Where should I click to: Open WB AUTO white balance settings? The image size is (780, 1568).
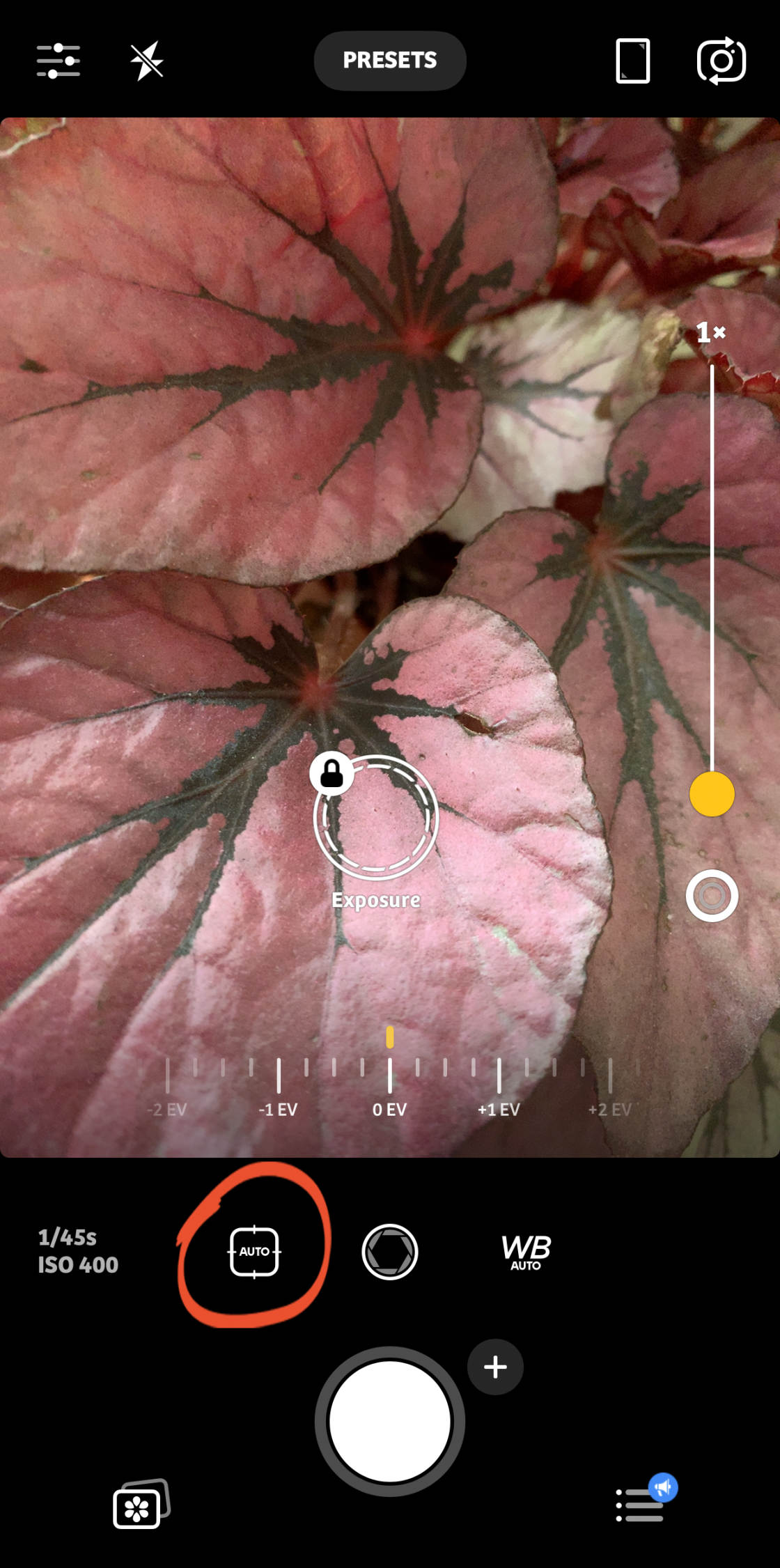coord(526,1252)
